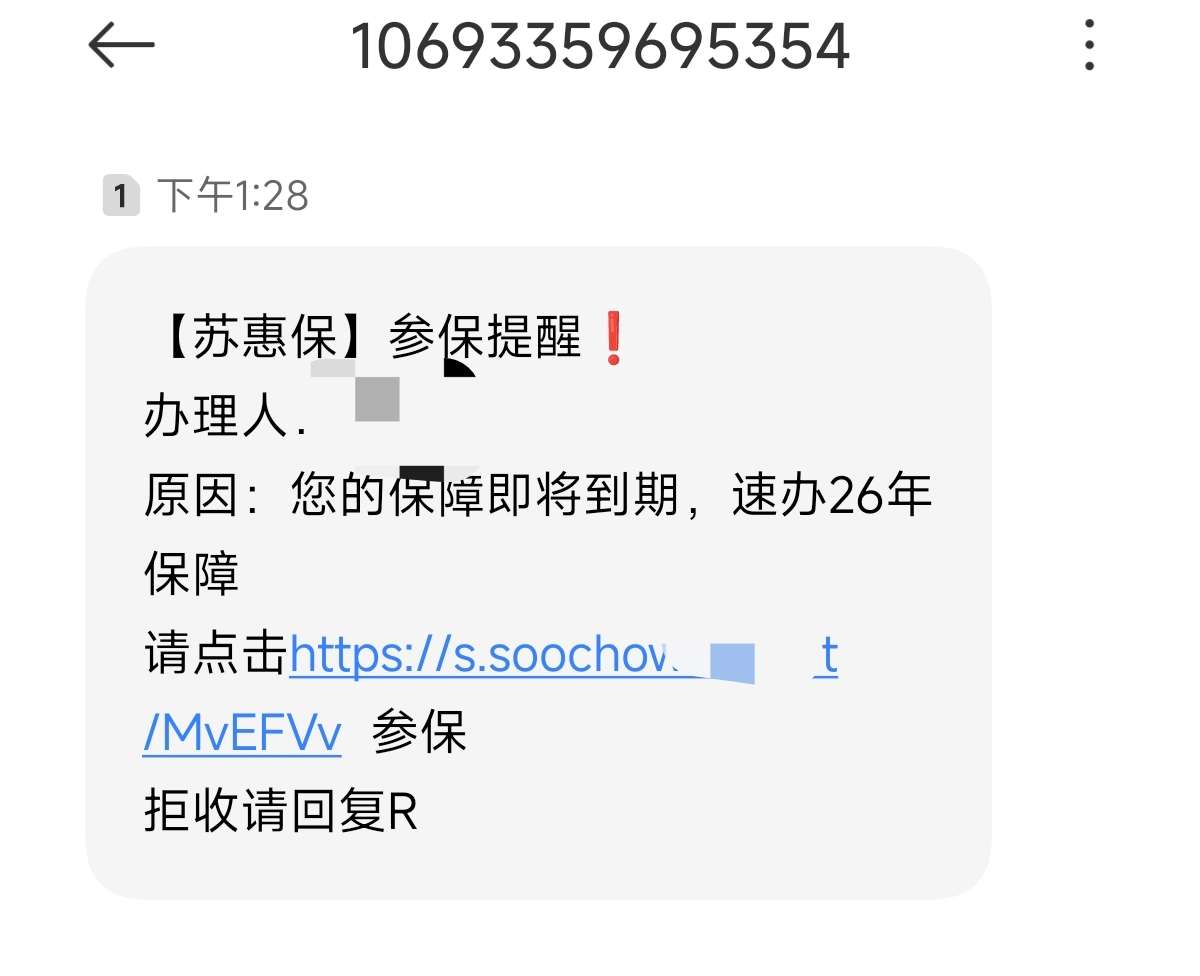Screen dimensions: 1200x976
Task: Go back using the arrow icon
Action: click(121, 46)
